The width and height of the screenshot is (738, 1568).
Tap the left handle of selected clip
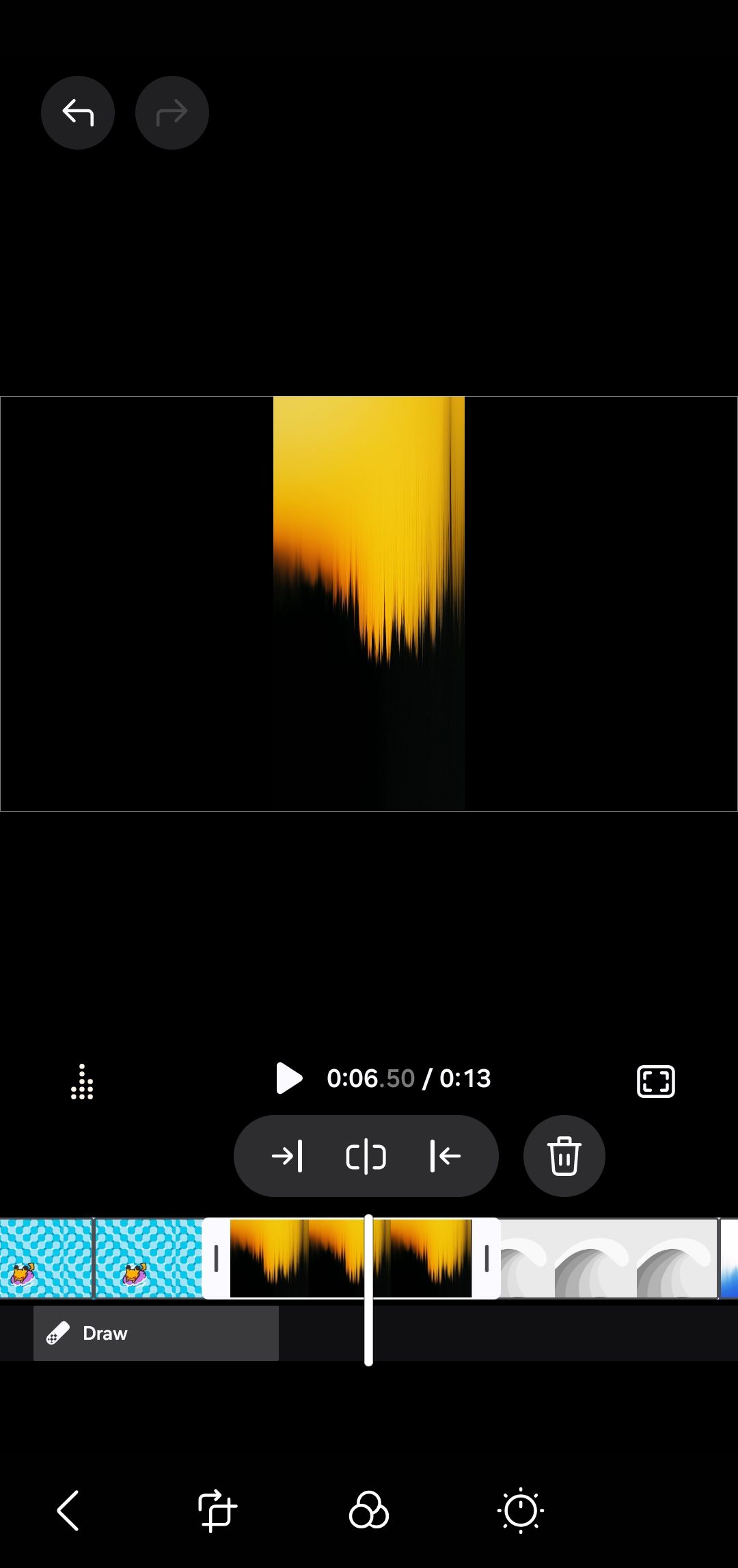[216, 1258]
